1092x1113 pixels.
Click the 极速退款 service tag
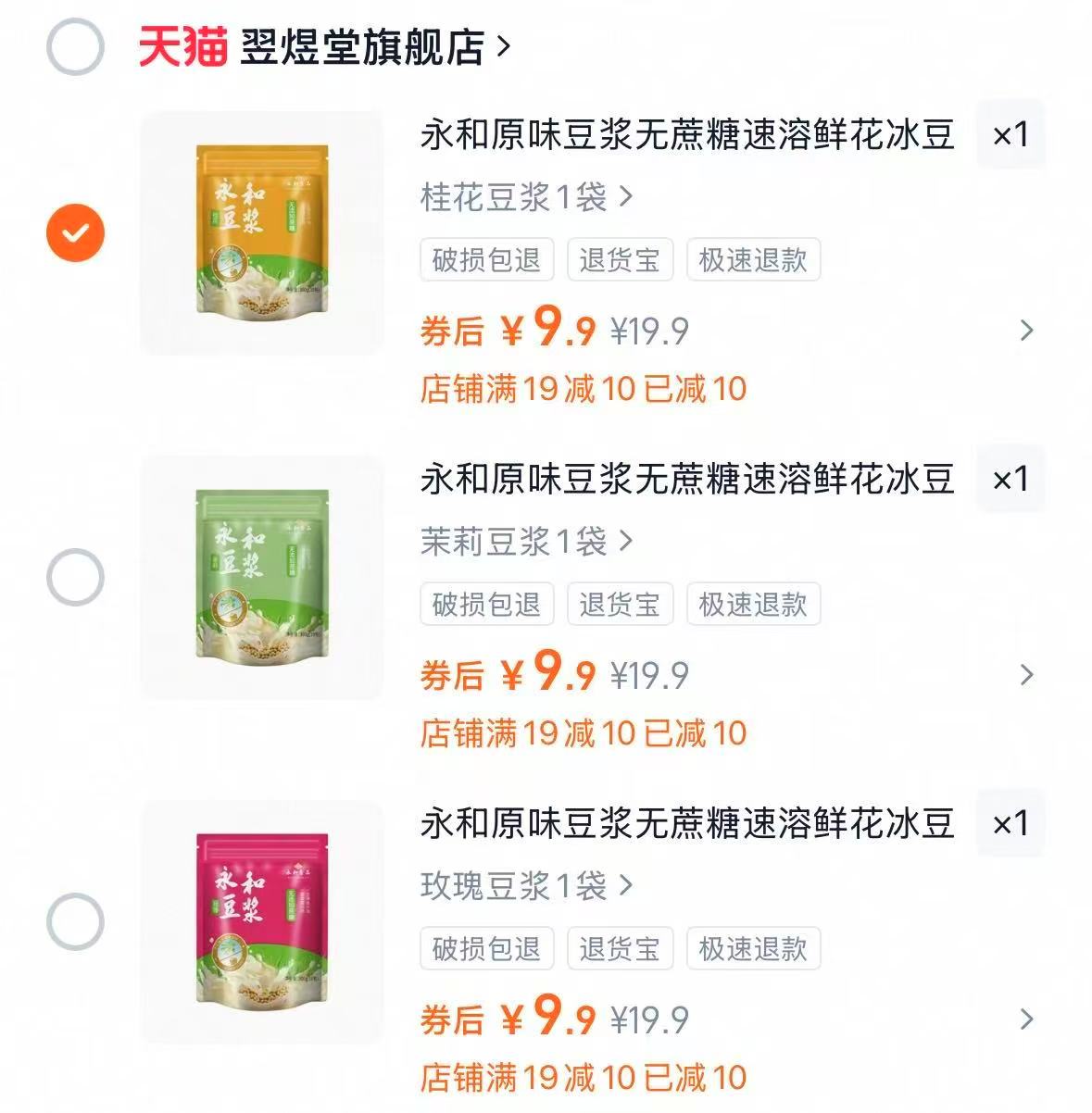(752, 260)
